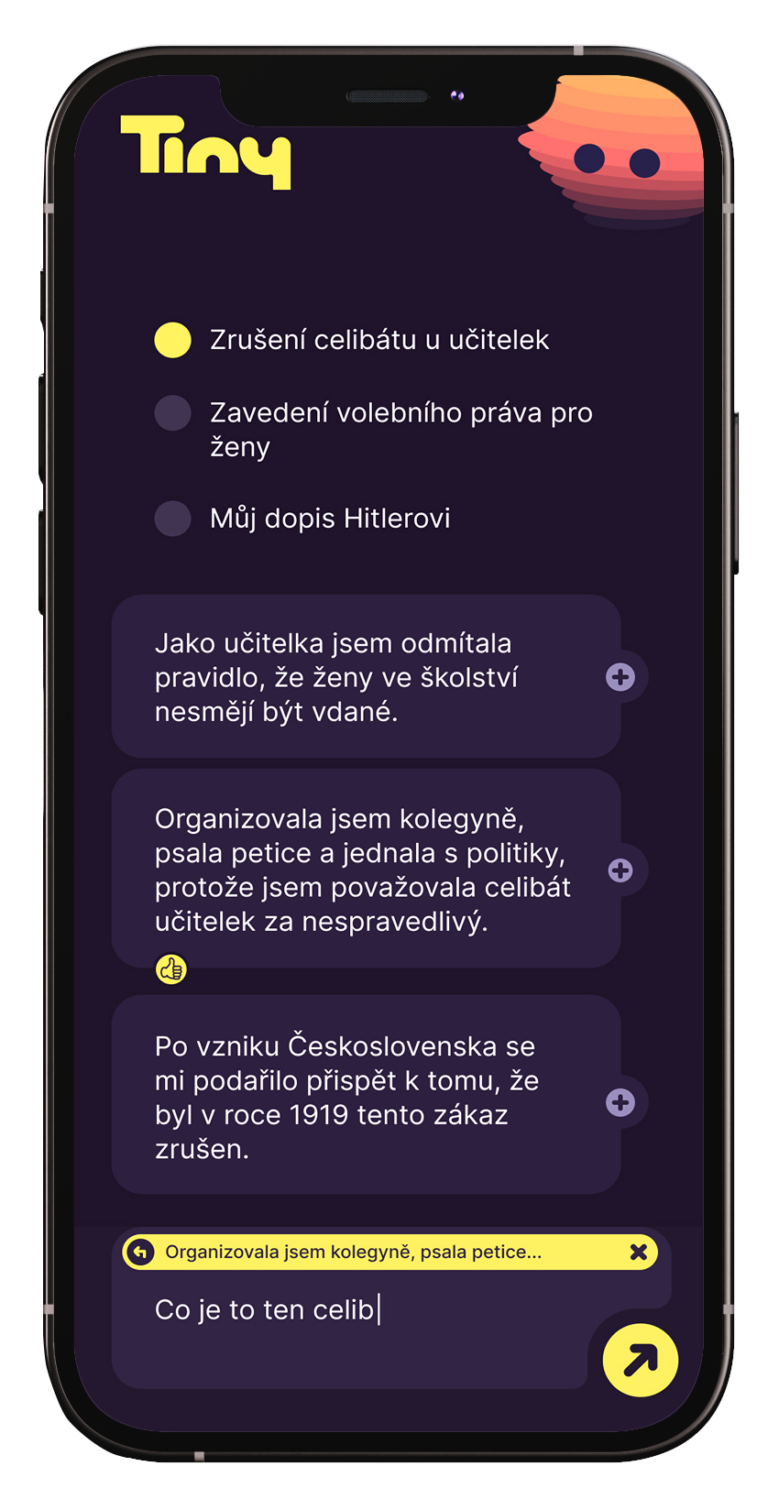Tap plus on the Po vzniku Československa message
The image size is (768, 1499).
pyautogui.click(x=620, y=1102)
